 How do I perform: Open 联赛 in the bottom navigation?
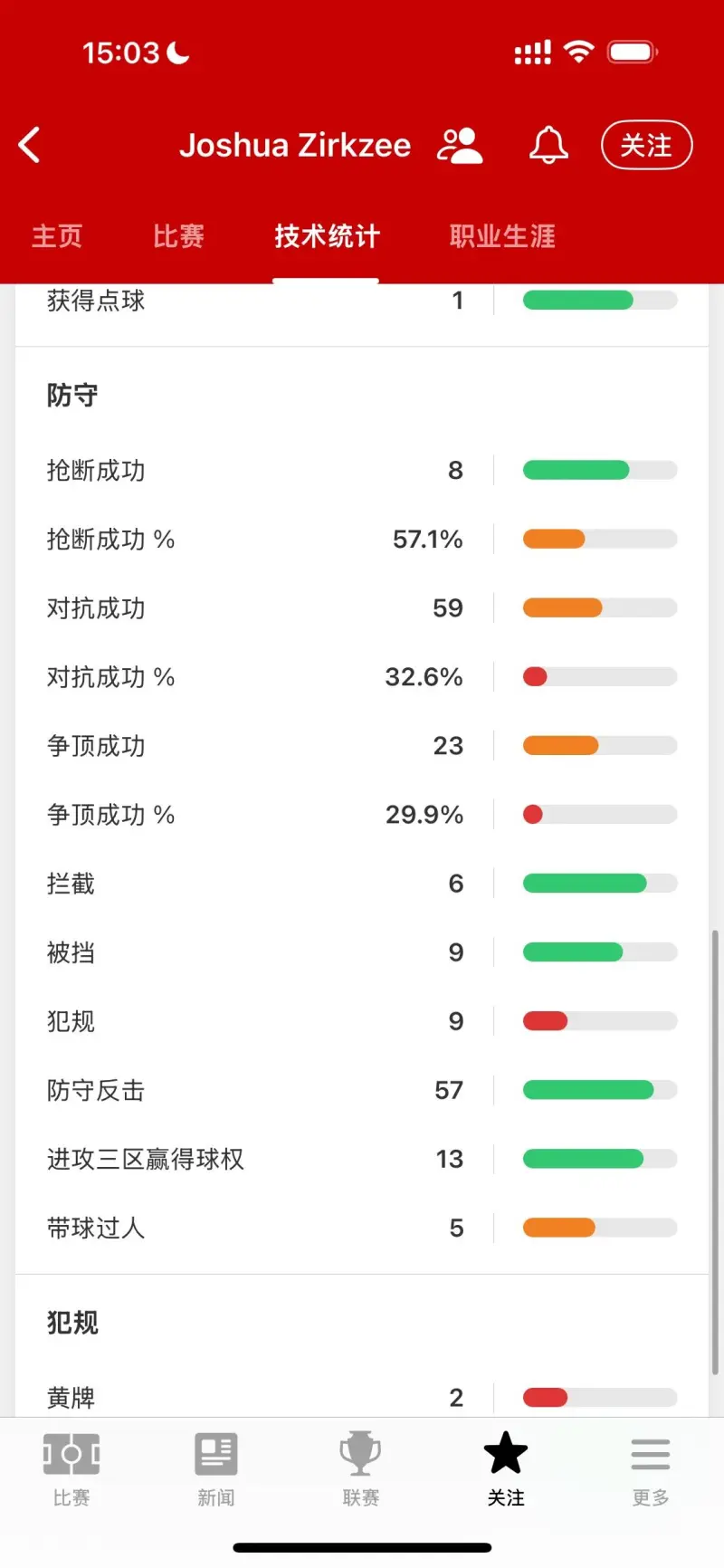pyautogui.click(x=360, y=1469)
